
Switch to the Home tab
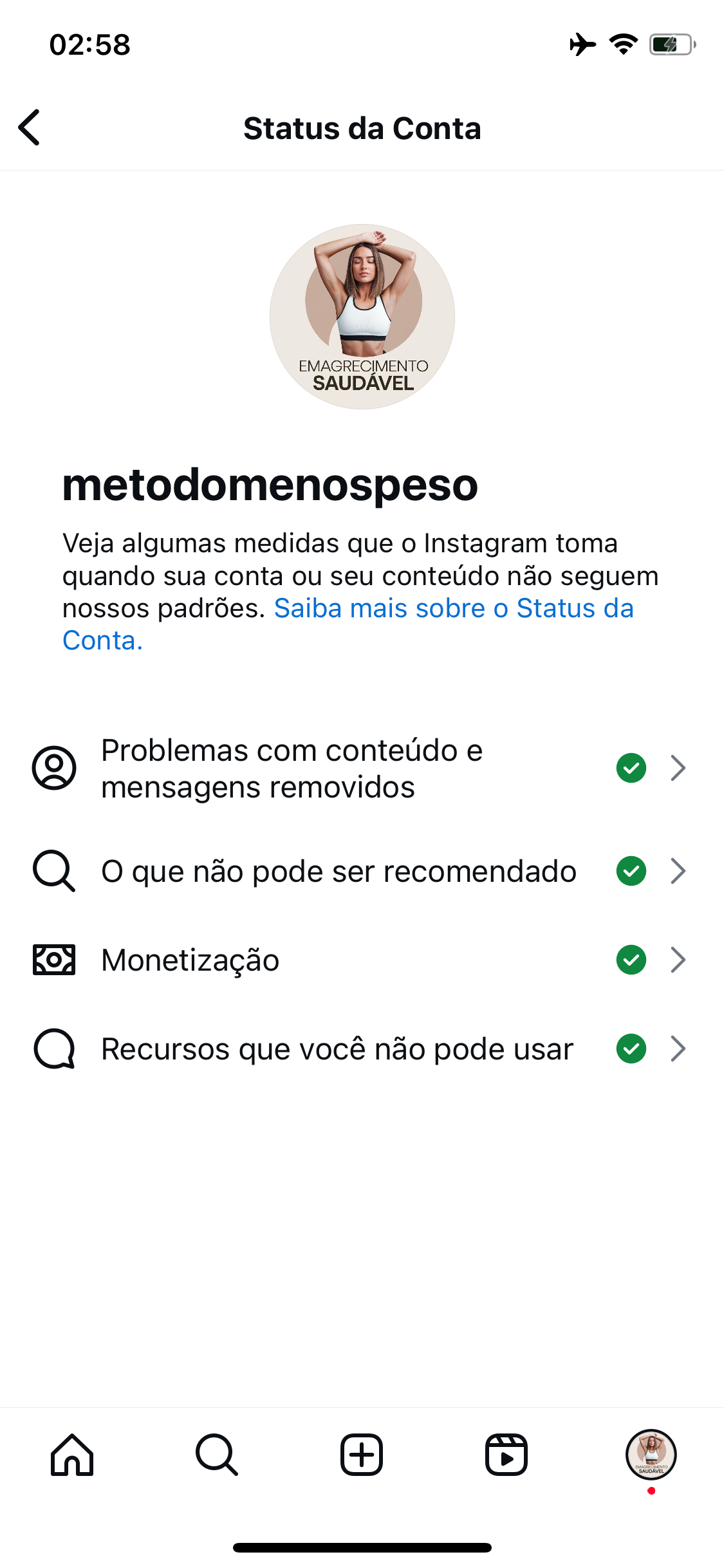[72, 1454]
